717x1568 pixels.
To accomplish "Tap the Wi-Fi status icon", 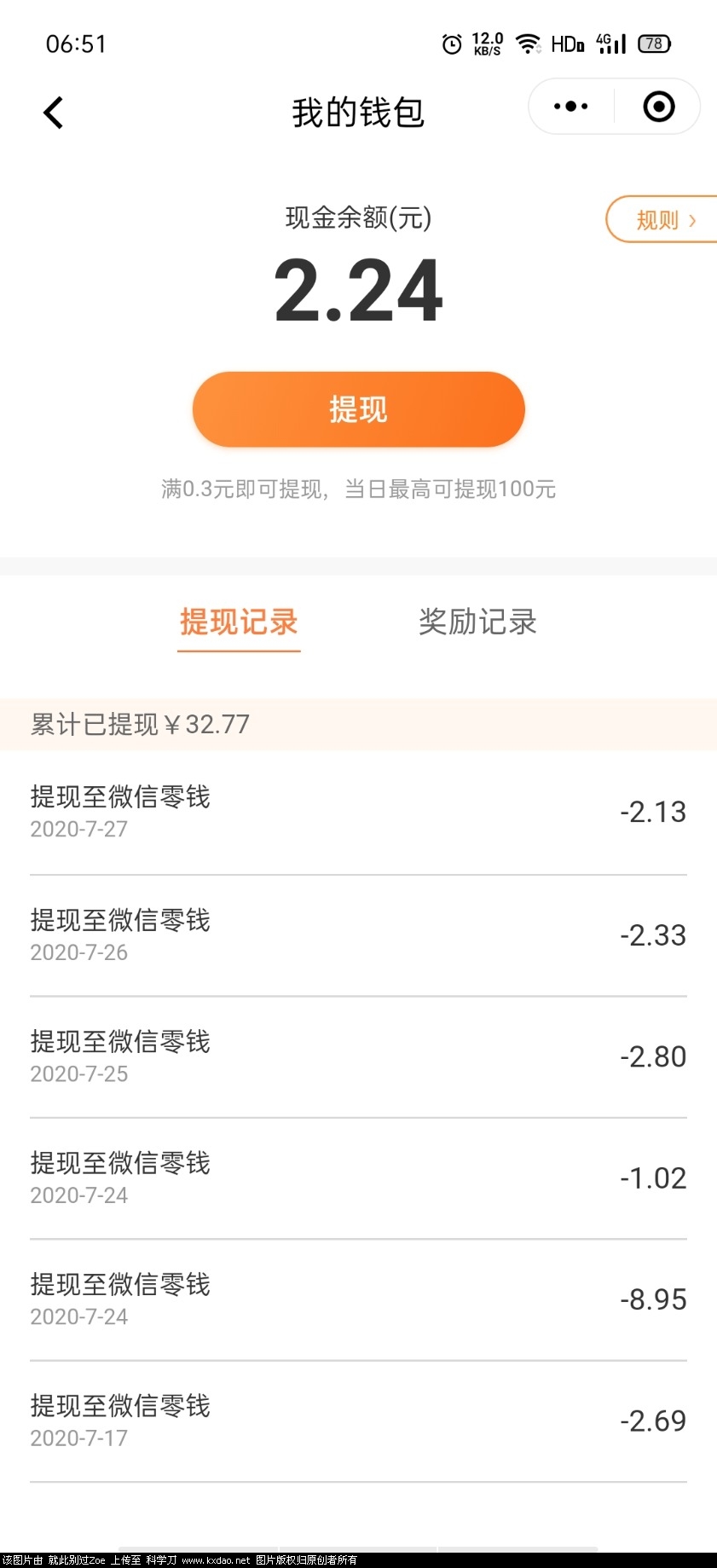I will [529, 43].
